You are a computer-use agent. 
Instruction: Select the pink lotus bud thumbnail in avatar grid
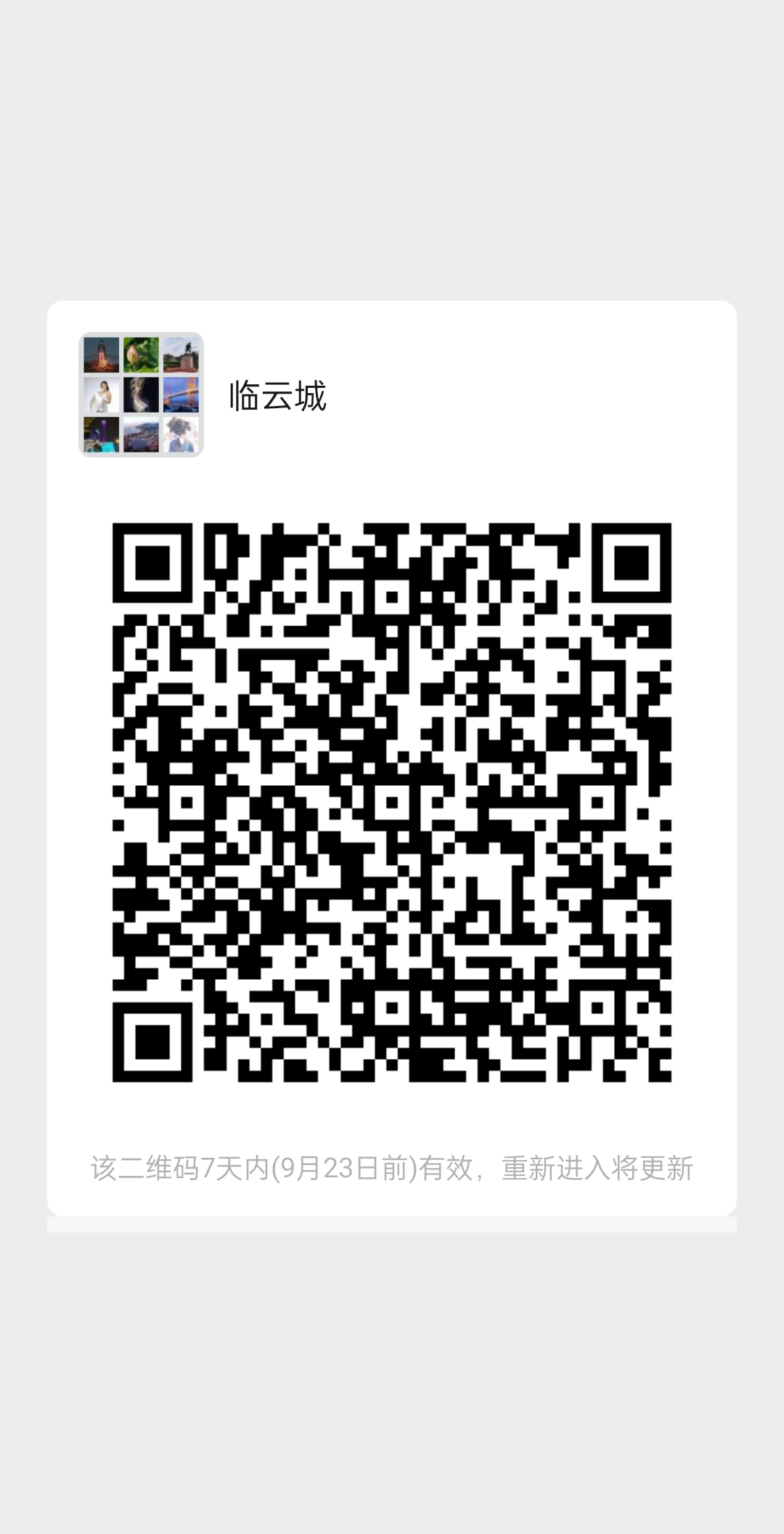[x=142, y=354]
